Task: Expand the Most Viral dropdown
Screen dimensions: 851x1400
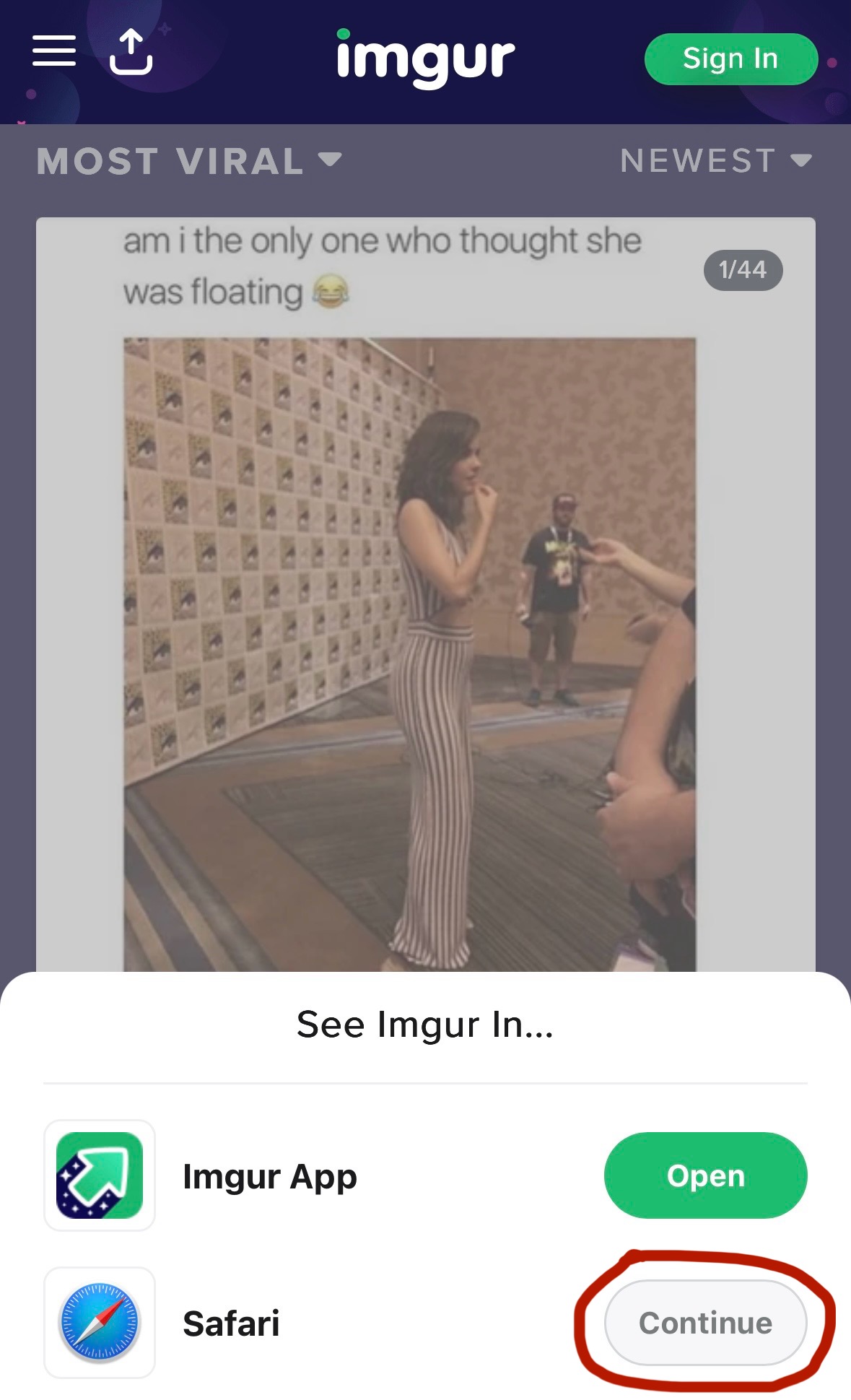Action: coord(189,161)
